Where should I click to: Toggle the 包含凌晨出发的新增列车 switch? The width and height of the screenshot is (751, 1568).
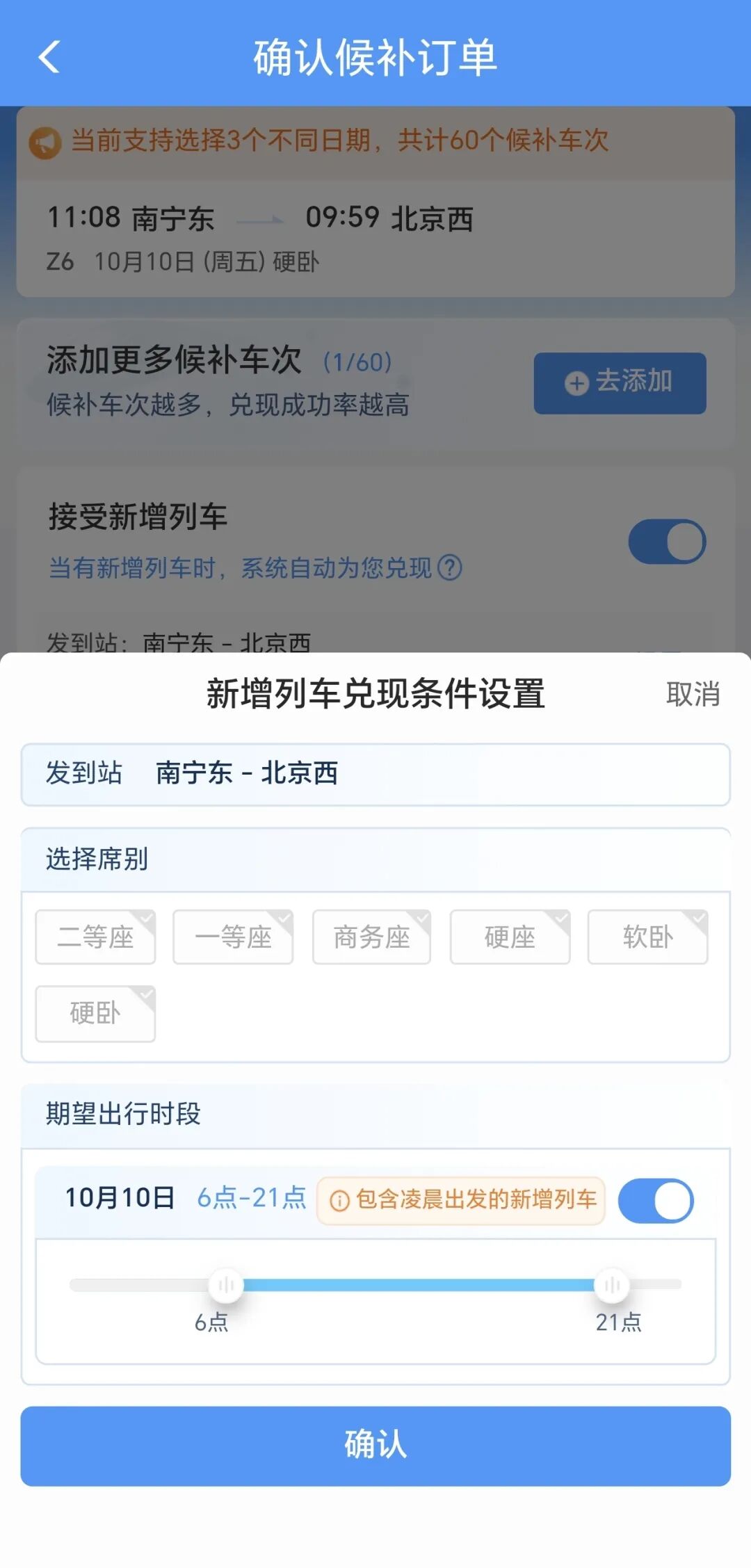pos(655,1200)
